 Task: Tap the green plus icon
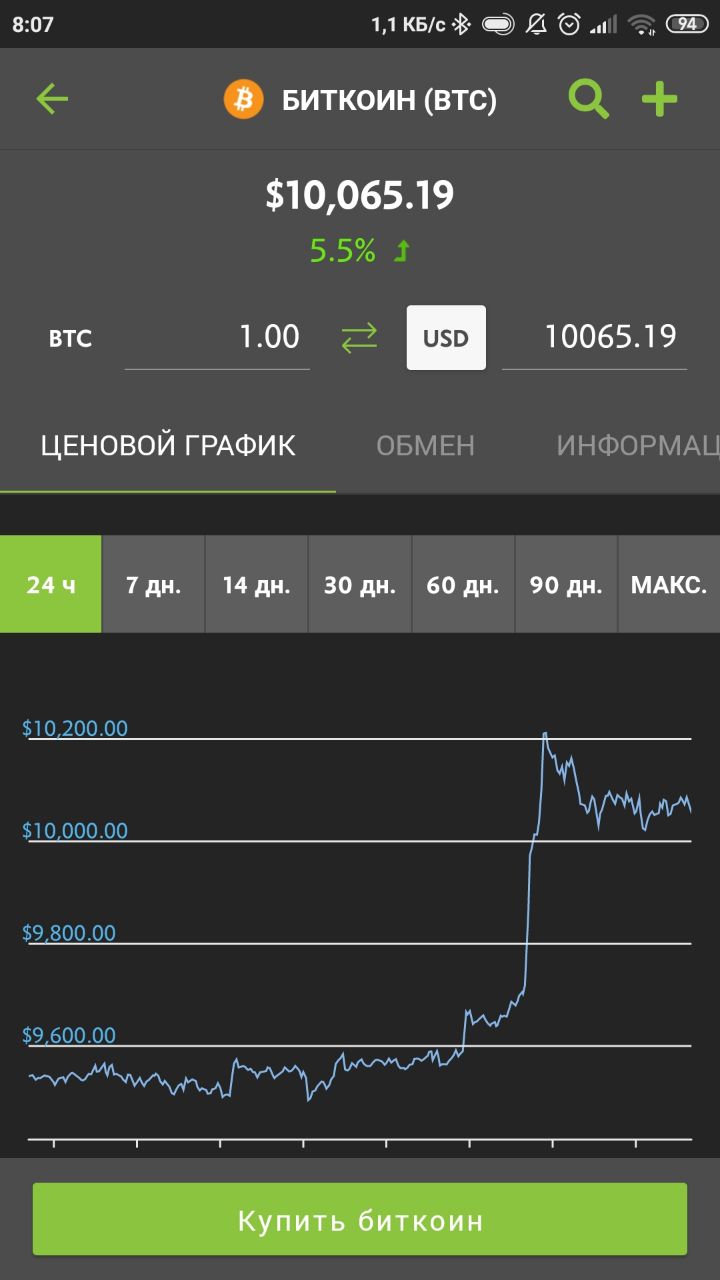pyautogui.click(x=660, y=99)
